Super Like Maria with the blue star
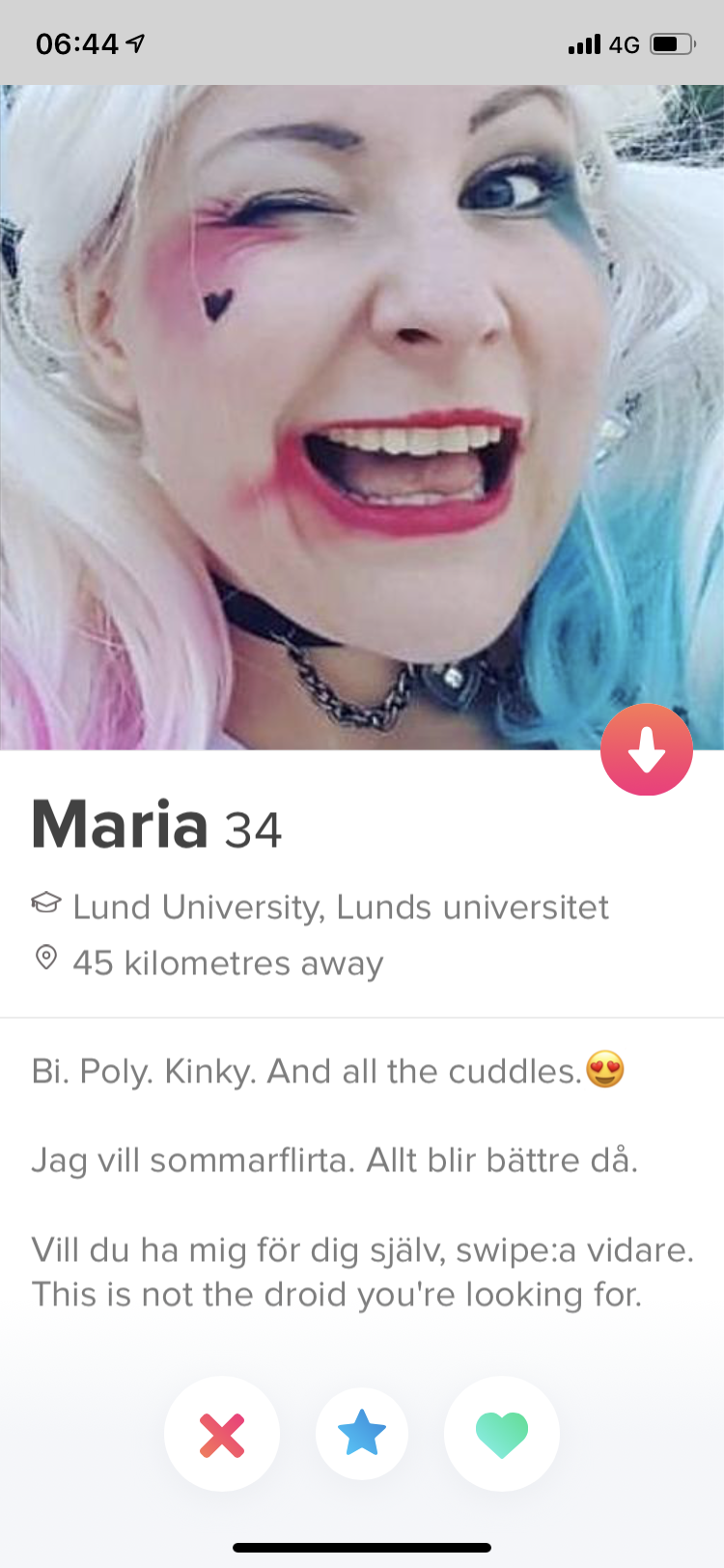 [362, 1434]
